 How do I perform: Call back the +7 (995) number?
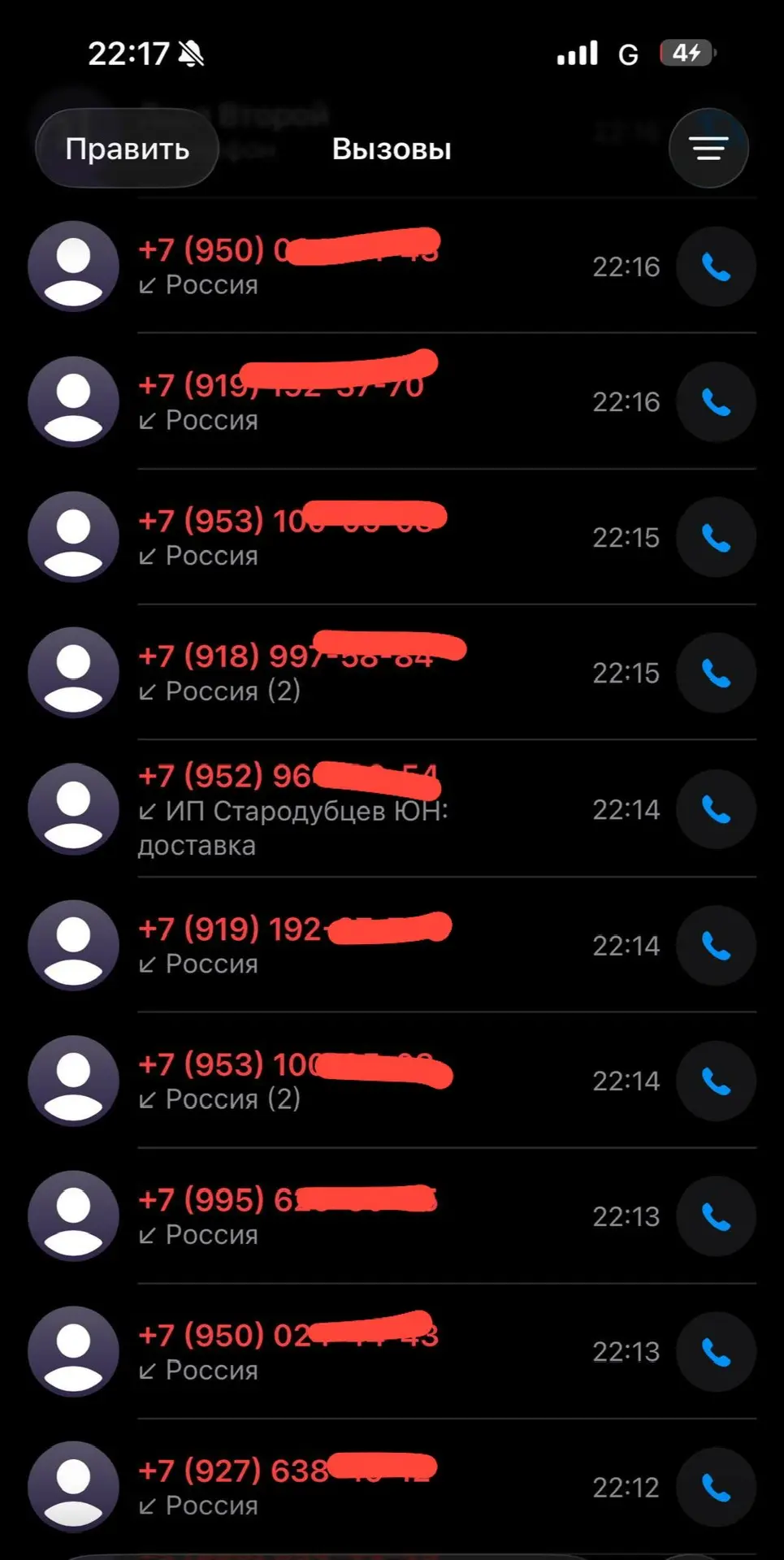(x=716, y=1216)
